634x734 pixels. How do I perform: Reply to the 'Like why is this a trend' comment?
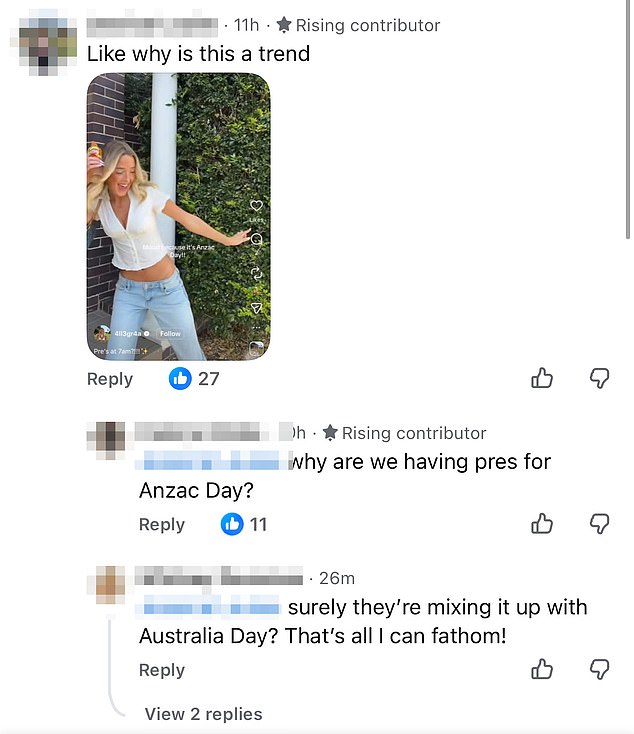tap(110, 379)
